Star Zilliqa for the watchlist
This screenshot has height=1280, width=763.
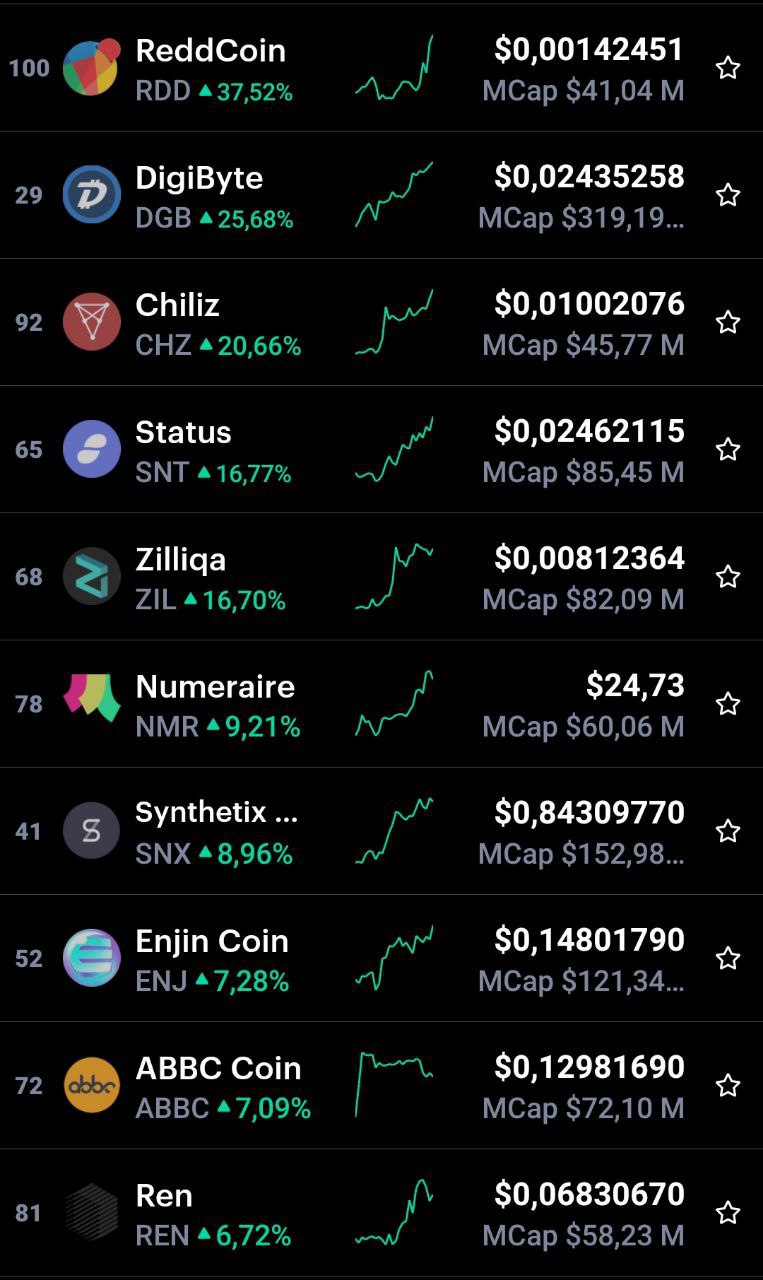point(728,576)
